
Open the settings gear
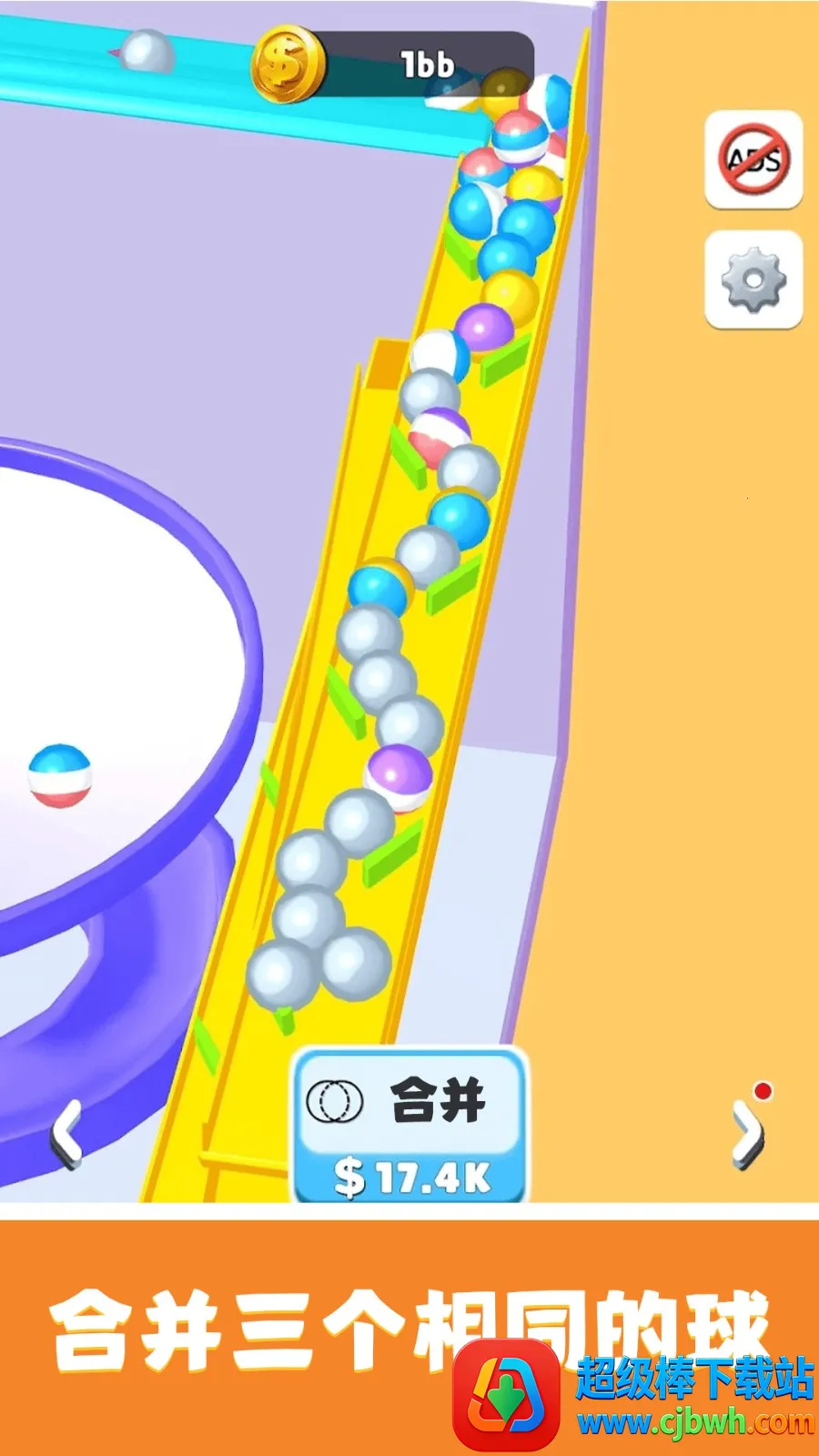click(x=753, y=279)
